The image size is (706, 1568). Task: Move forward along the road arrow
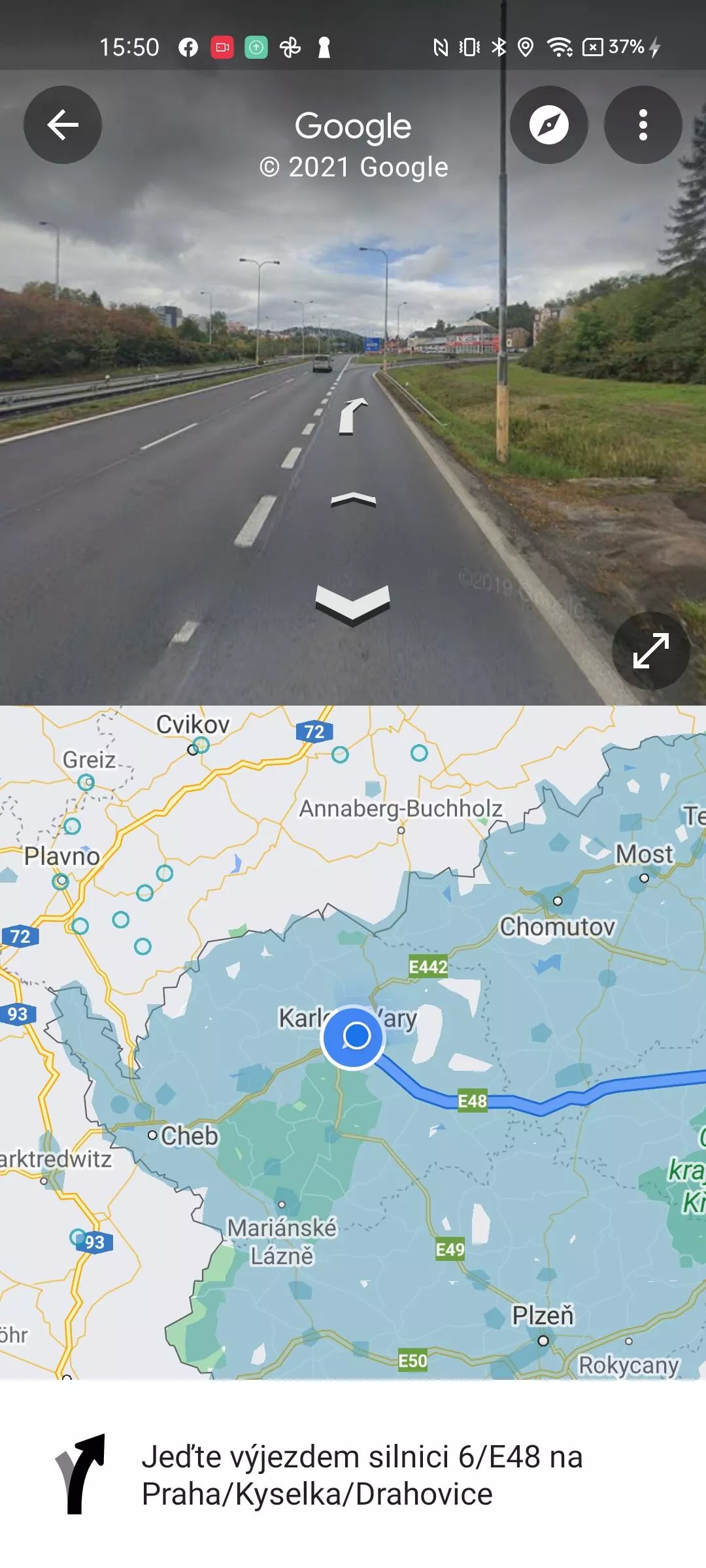pyautogui.click(x=353, y=500)
